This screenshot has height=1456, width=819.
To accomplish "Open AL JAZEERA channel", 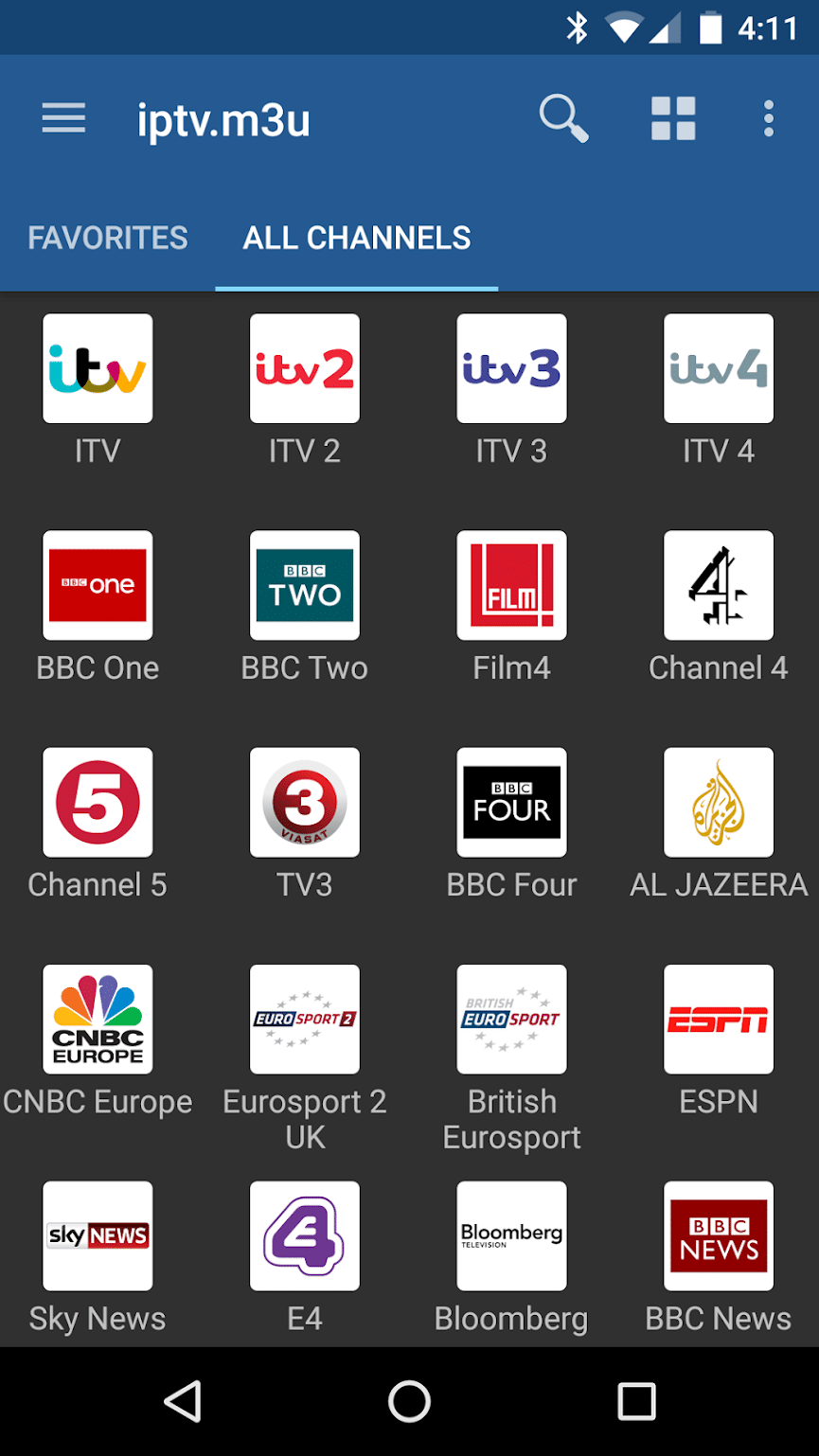I will [x=719, y=803].
